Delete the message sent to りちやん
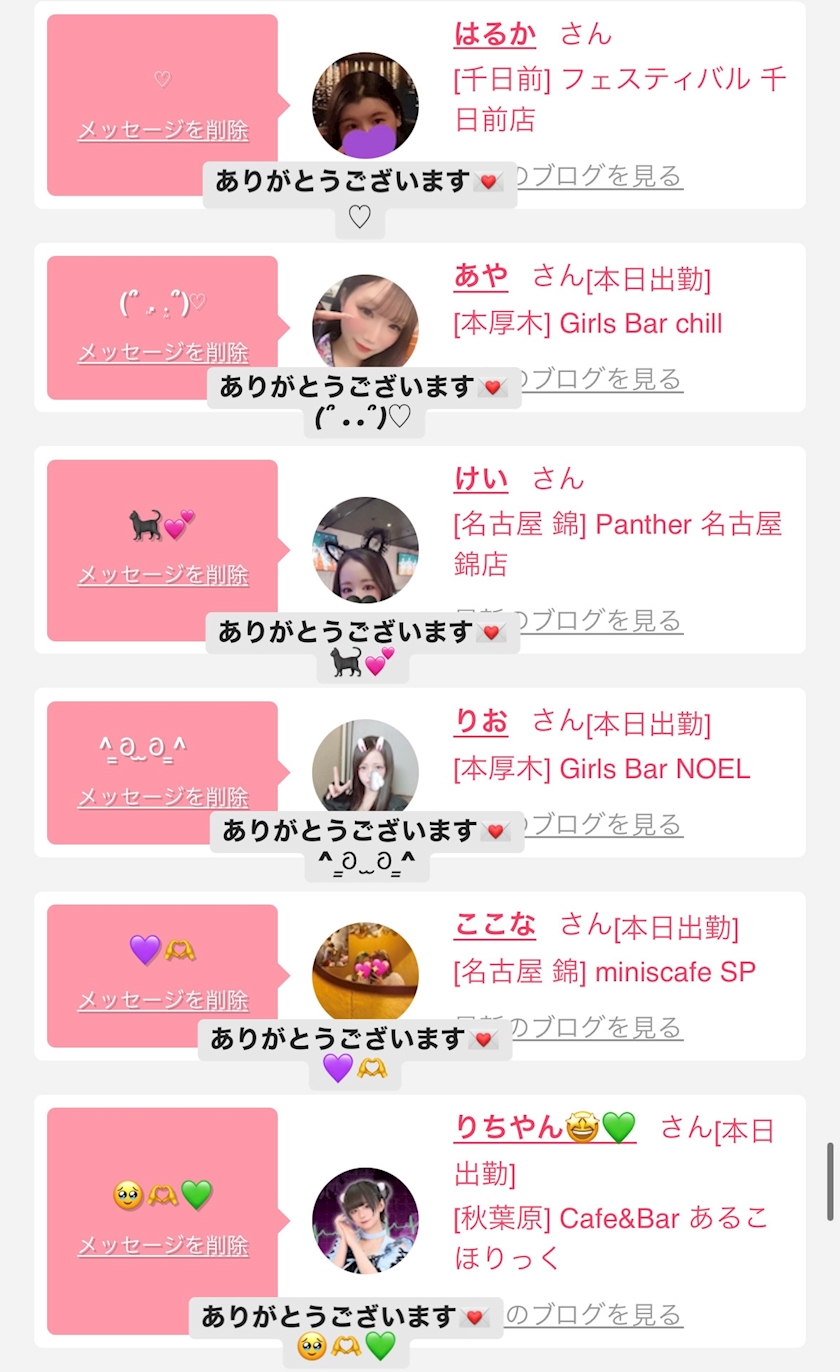This screenshot has width=840, height=1372. (x=163, y=1246)
